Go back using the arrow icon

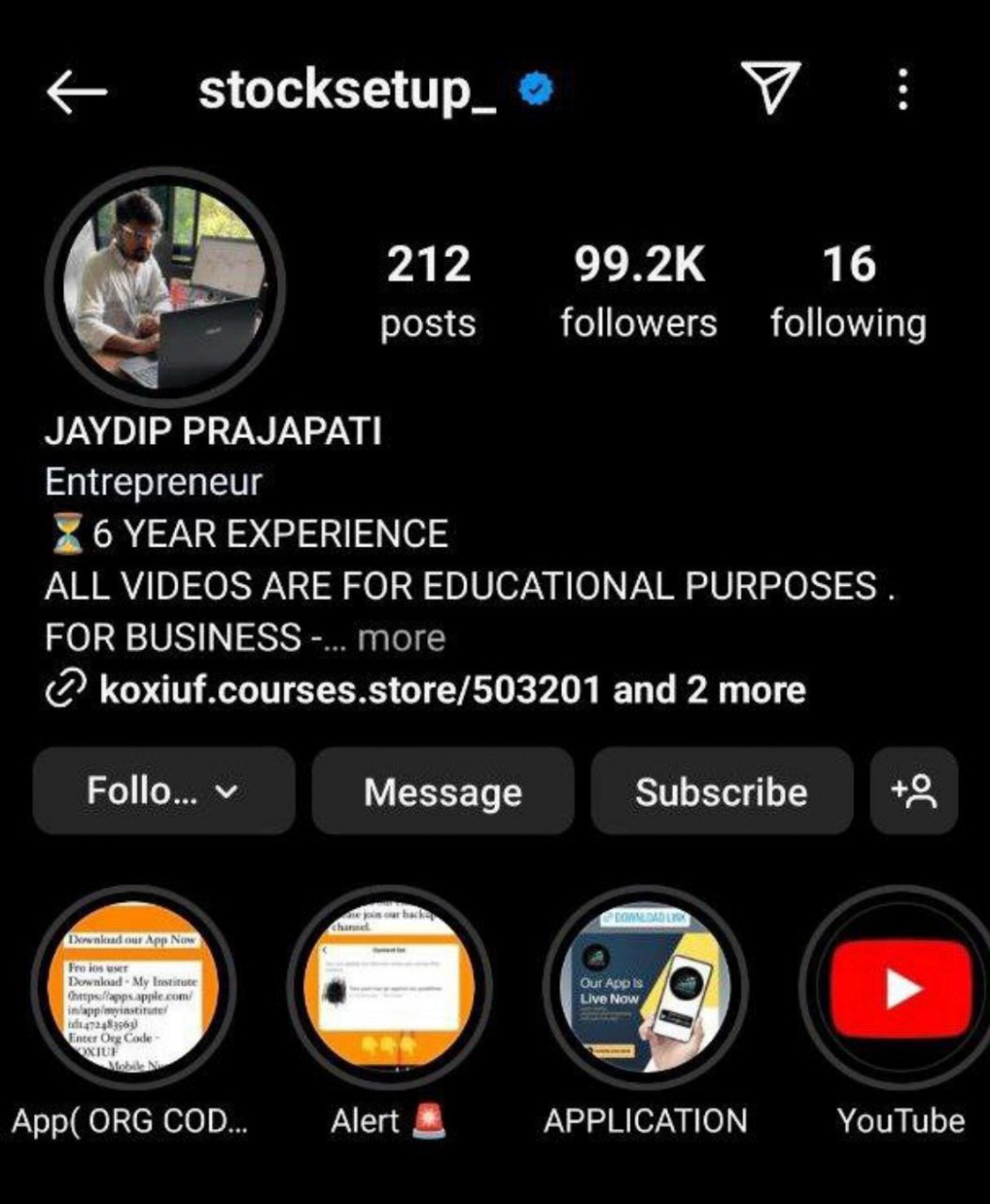pos(76,92)
